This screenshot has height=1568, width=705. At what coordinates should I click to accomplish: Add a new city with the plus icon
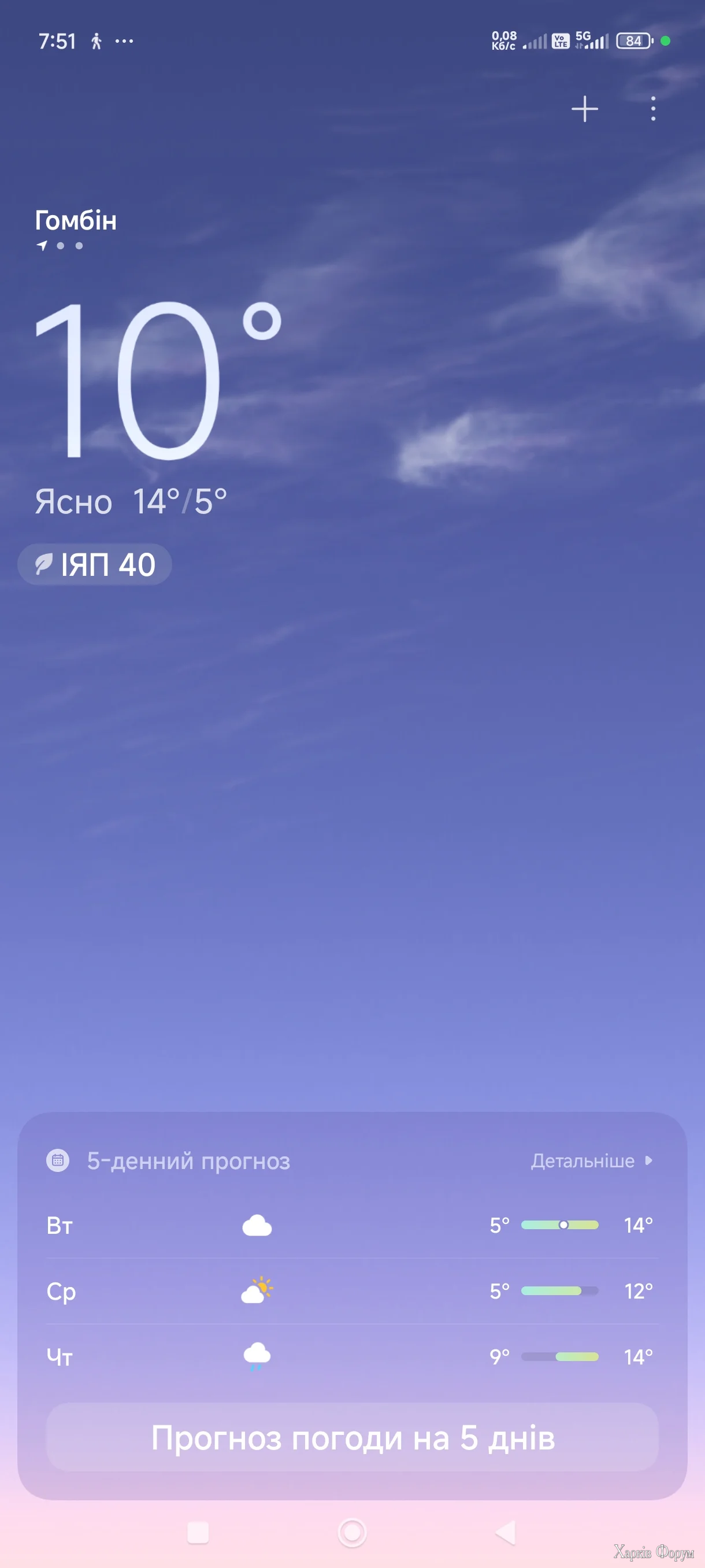click(x=584, y=109)
